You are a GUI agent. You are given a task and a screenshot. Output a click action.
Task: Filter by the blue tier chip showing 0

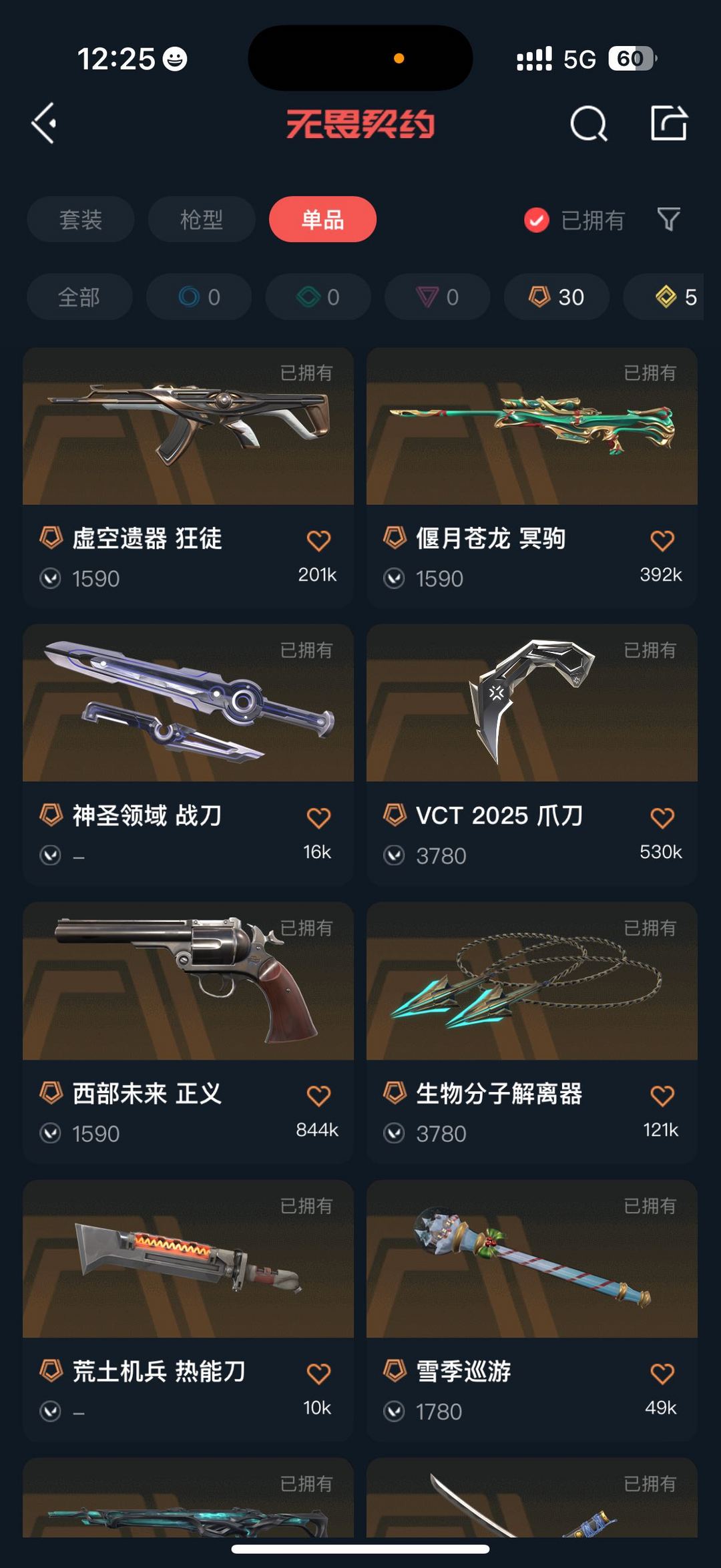pos(199,297)
